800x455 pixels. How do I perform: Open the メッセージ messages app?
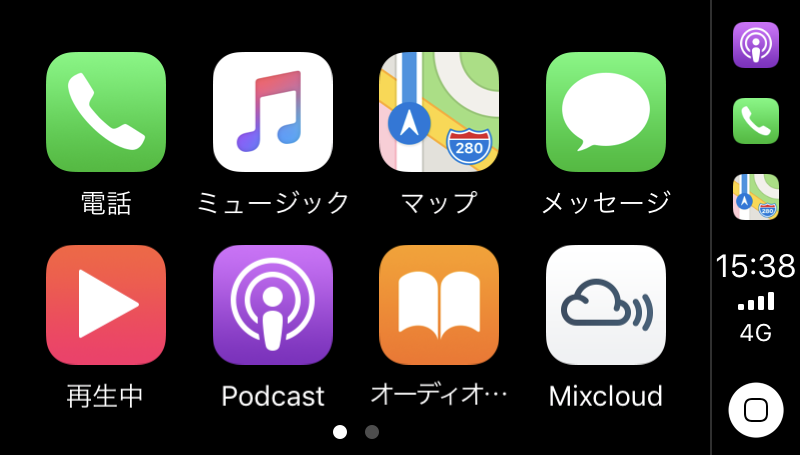pos(605,112)
